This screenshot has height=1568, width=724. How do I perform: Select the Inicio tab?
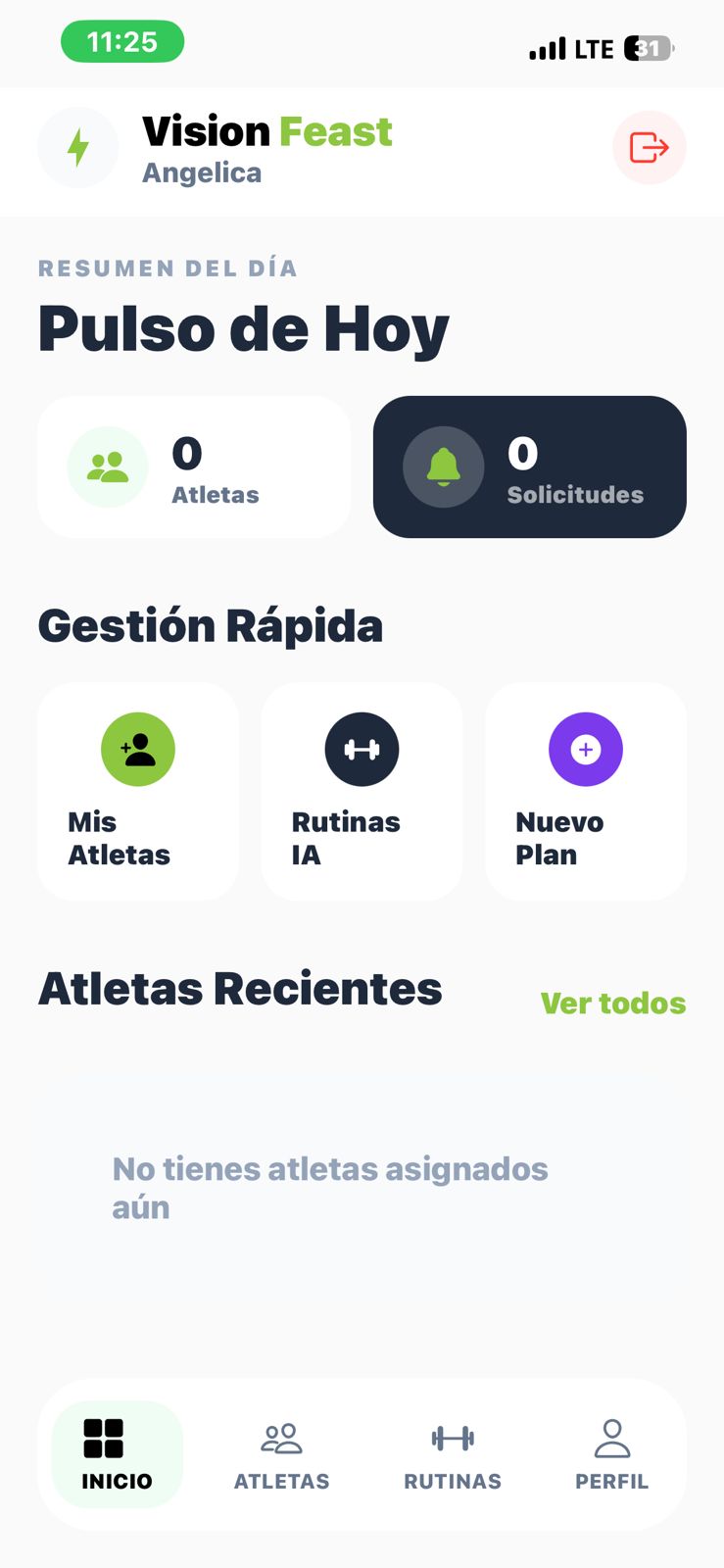[x=117, y=1454]
